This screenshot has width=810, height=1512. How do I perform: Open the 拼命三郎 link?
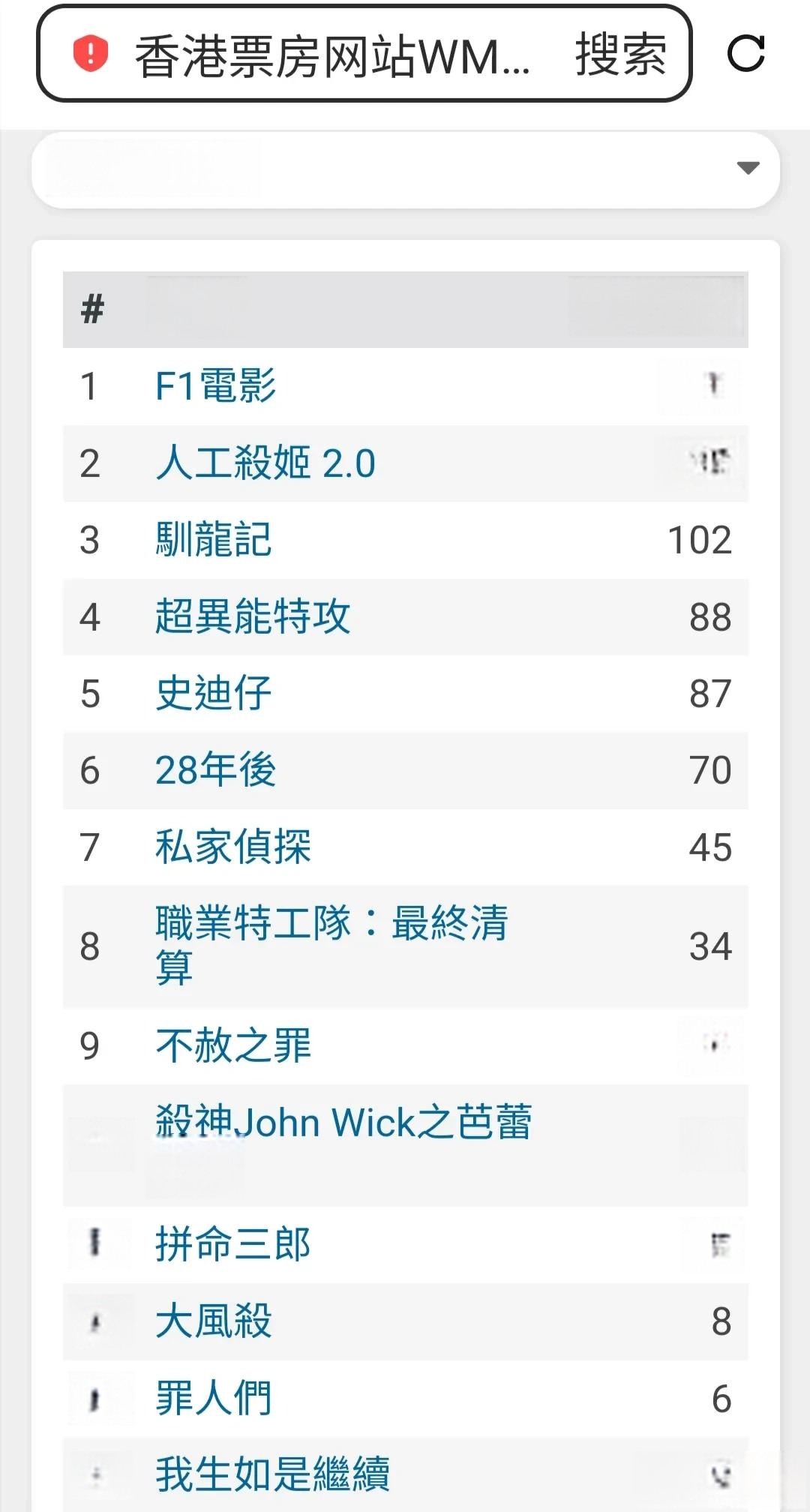click(x=233, y=1244)
